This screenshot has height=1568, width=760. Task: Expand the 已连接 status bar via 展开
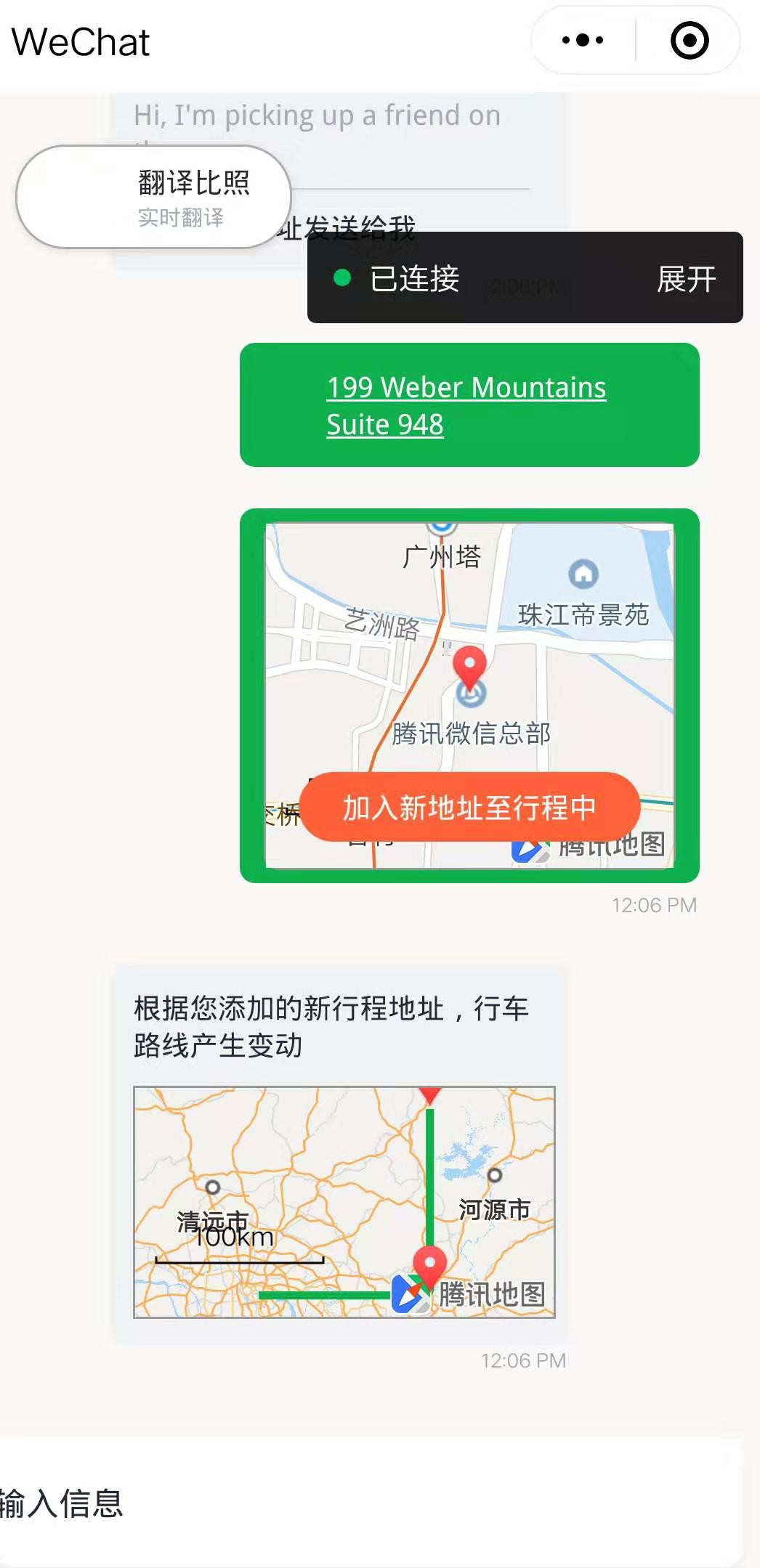coord(686,279)
